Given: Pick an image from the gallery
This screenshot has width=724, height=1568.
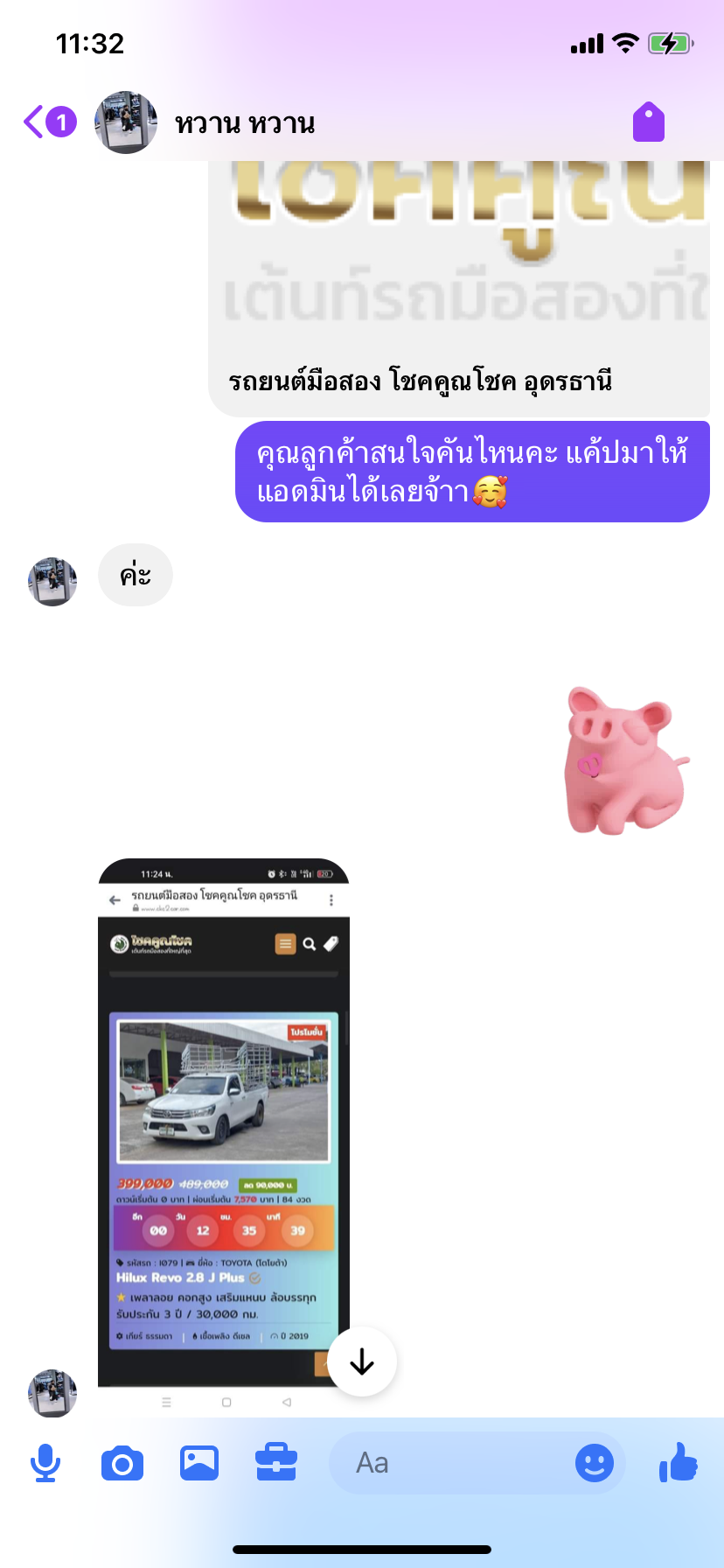Looking at the screenshot, I should 199,1463.
